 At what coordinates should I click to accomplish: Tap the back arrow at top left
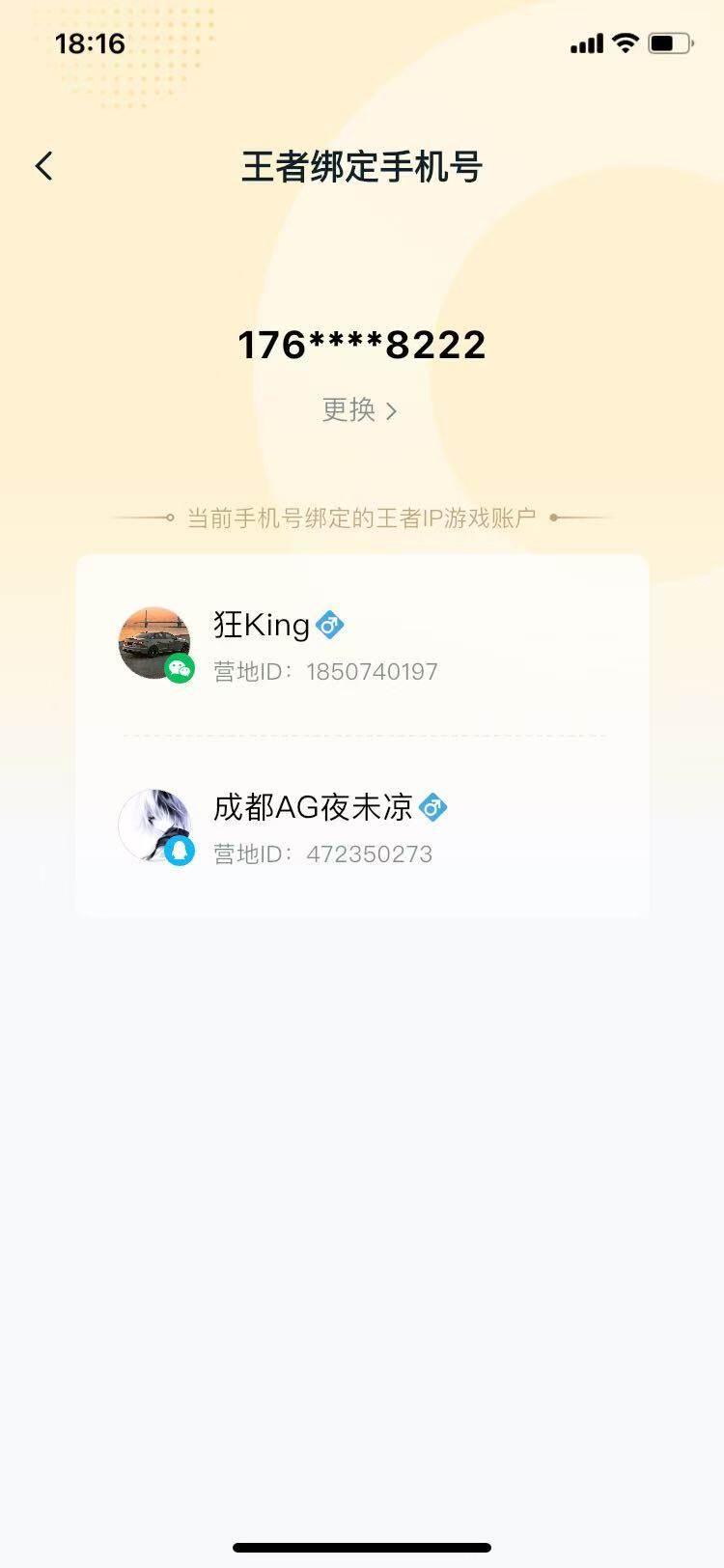(x=43, y=165)
